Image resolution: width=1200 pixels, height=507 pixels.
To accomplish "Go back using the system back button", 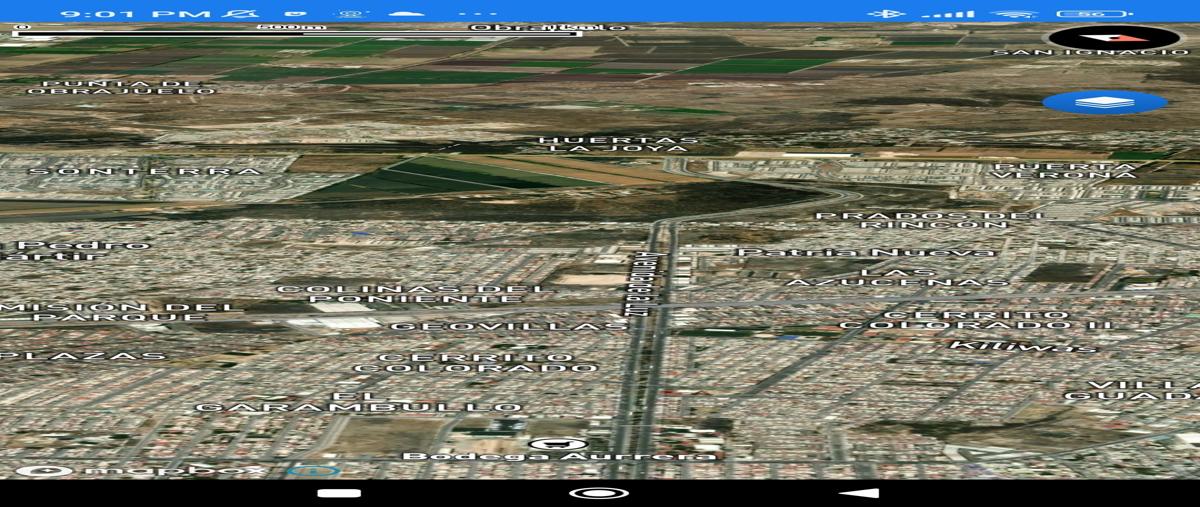I will click(x=859, y=493).
